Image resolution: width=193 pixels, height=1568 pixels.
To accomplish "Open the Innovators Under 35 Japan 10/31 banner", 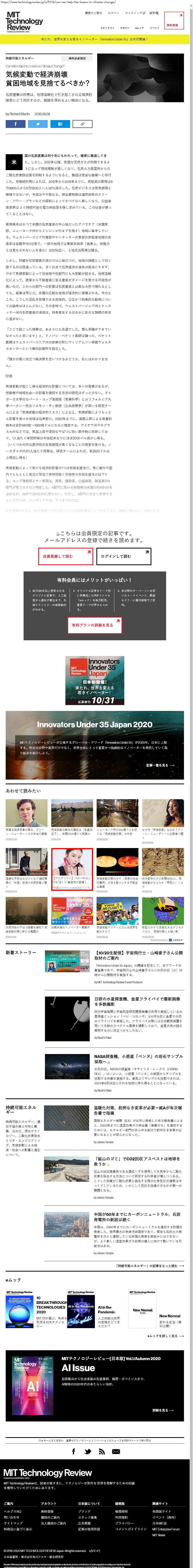I will point(94,680).
